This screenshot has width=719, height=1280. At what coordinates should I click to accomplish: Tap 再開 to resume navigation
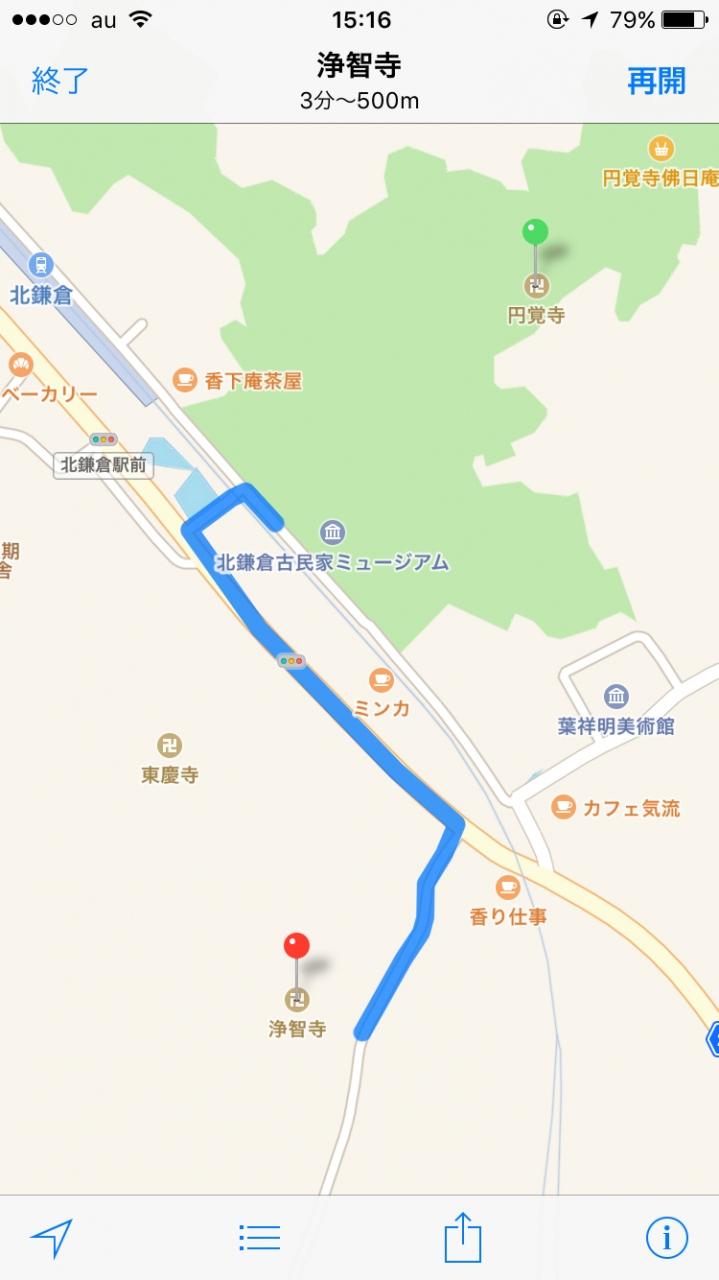point(656,82)
